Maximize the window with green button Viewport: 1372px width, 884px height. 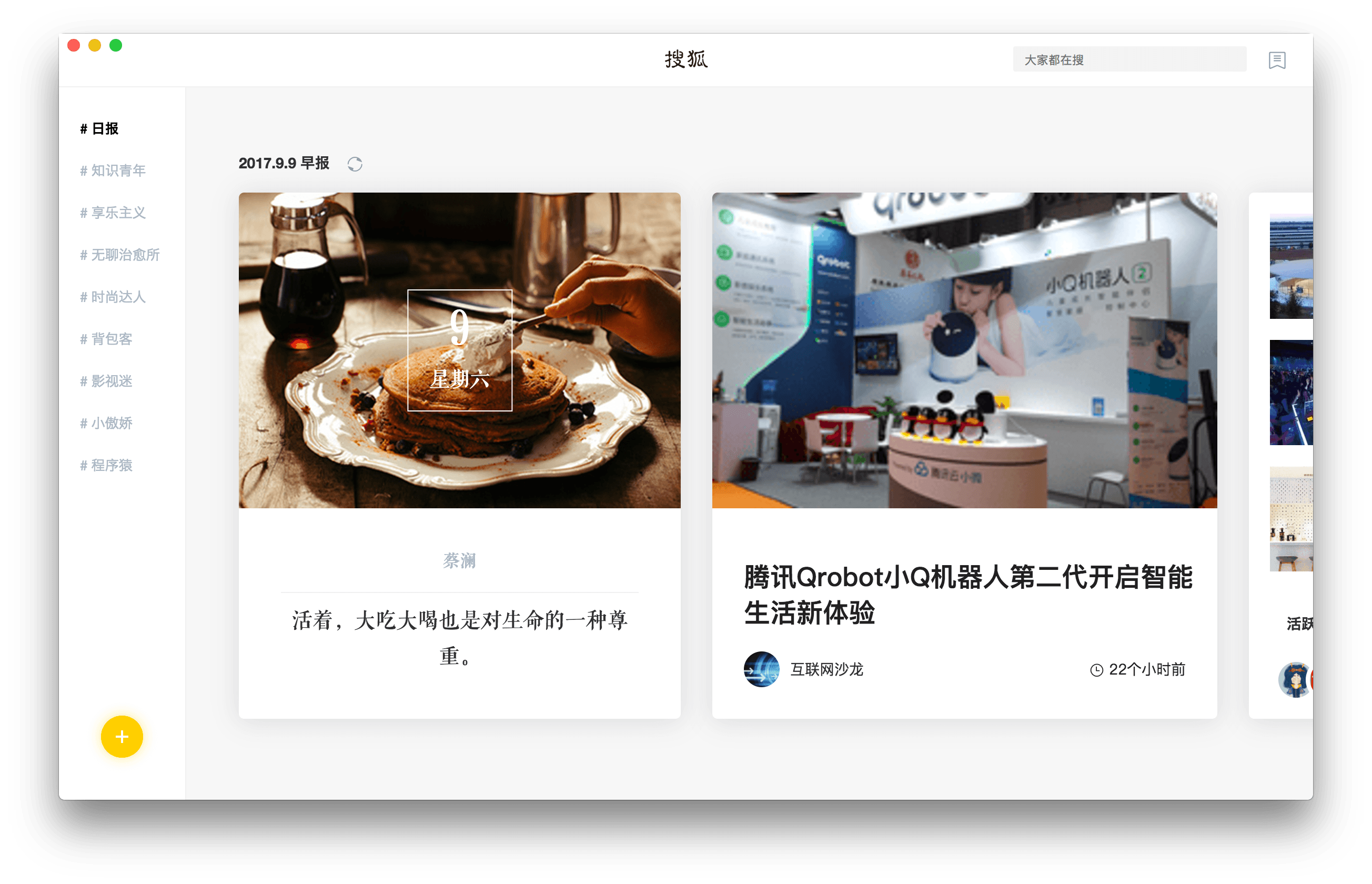pos(116,45)
